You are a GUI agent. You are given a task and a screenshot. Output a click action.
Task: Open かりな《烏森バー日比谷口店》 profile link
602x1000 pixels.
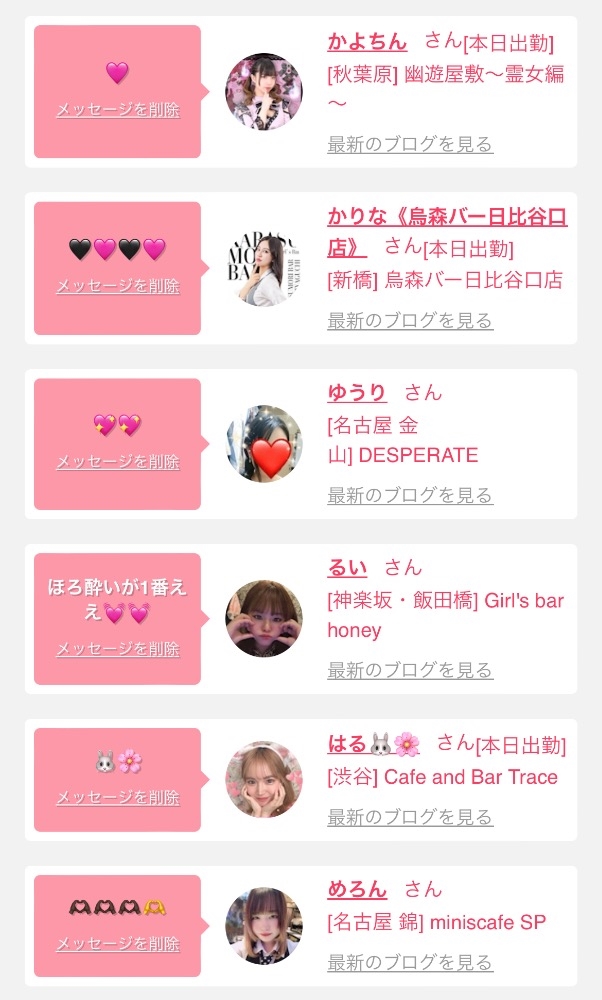click(447, 232)
